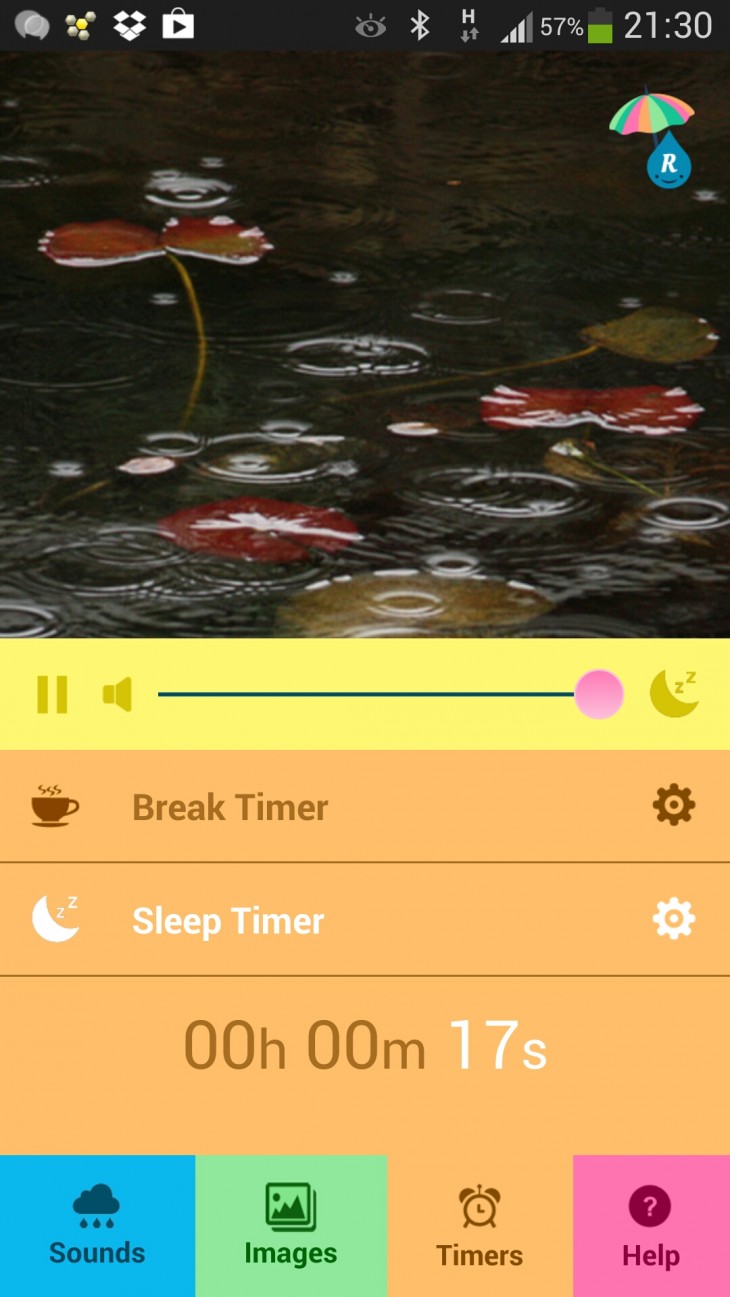Click the picture Images icon
Screen dimensions: 730x1297
(290, 1207)
